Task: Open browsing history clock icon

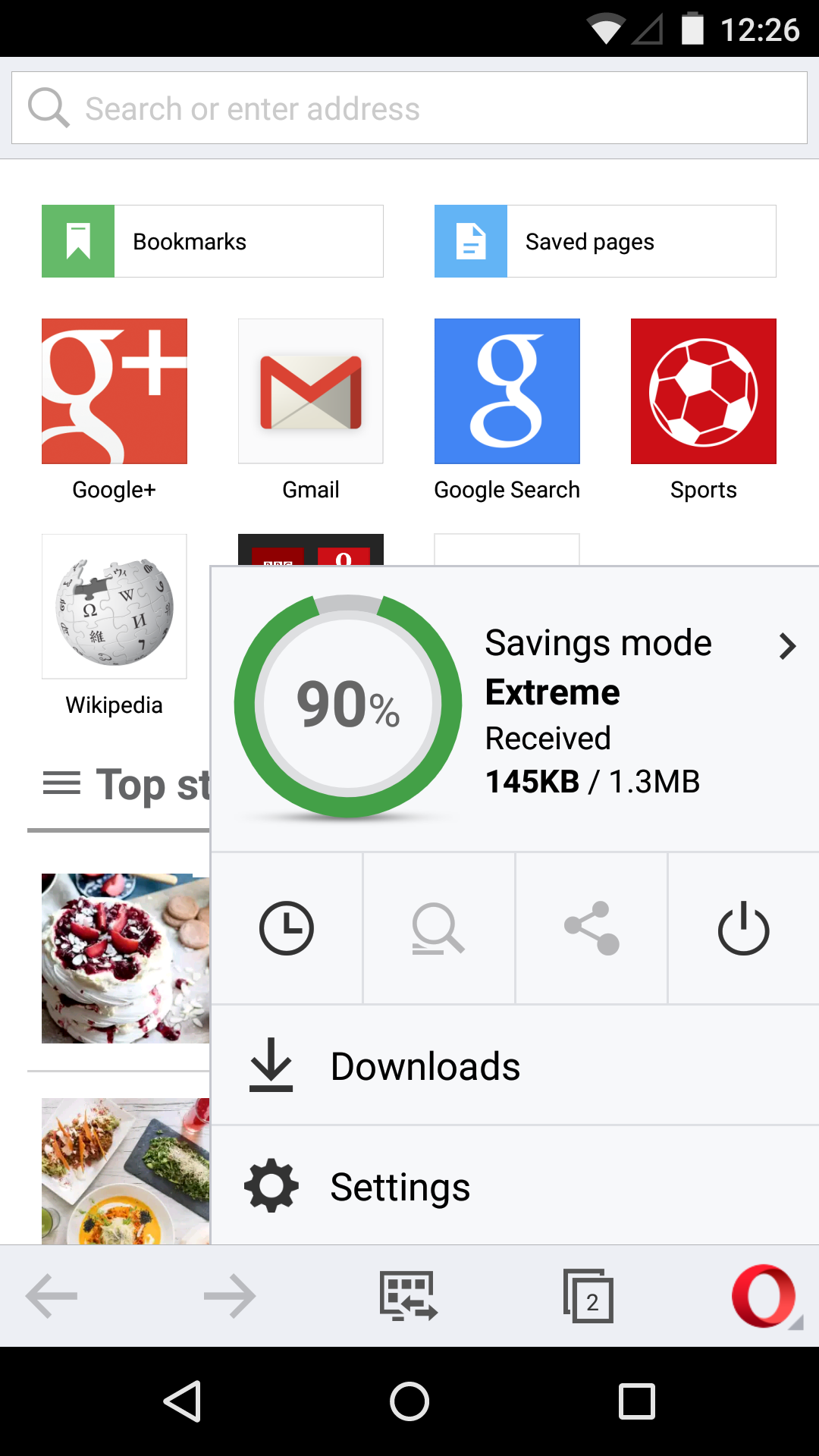Action: [287, 928]
